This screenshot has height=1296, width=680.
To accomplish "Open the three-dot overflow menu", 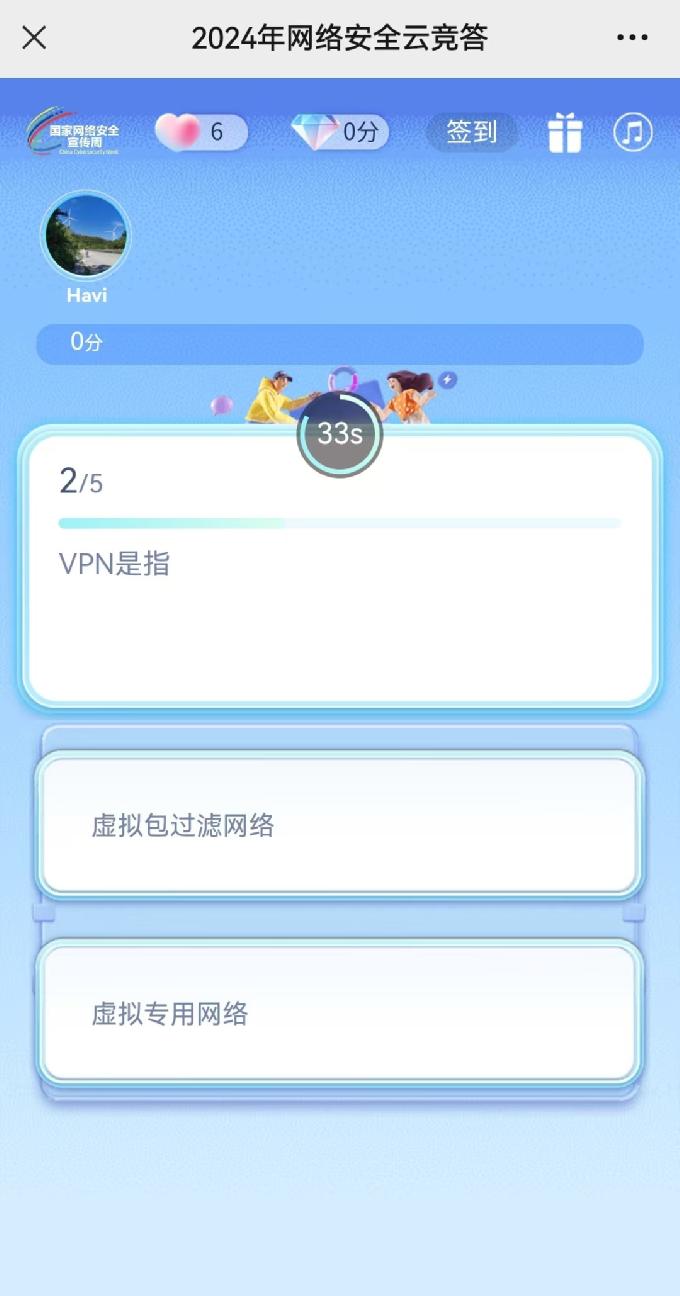I will tap(632, 38).
